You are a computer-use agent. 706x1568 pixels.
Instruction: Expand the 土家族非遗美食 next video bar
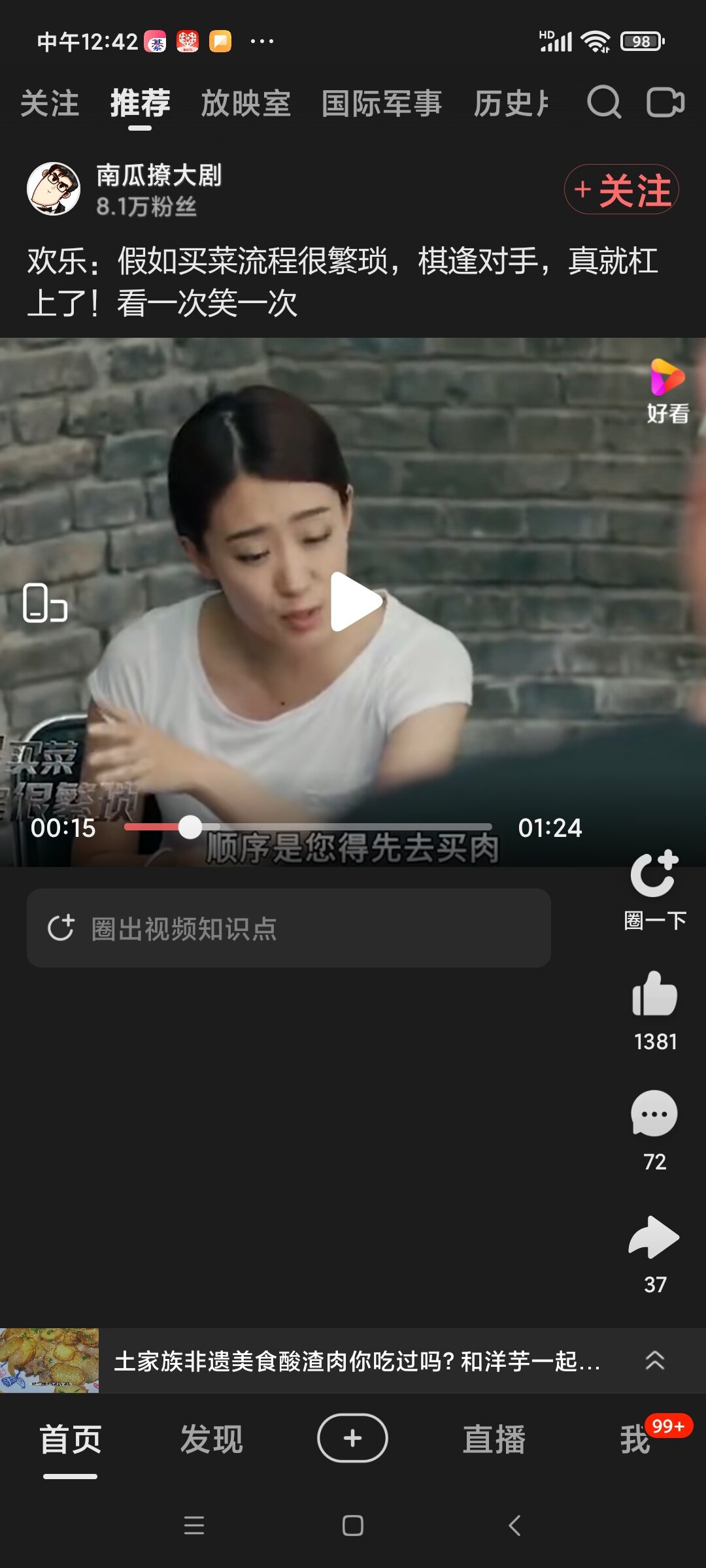click(x=654, y=1361)
